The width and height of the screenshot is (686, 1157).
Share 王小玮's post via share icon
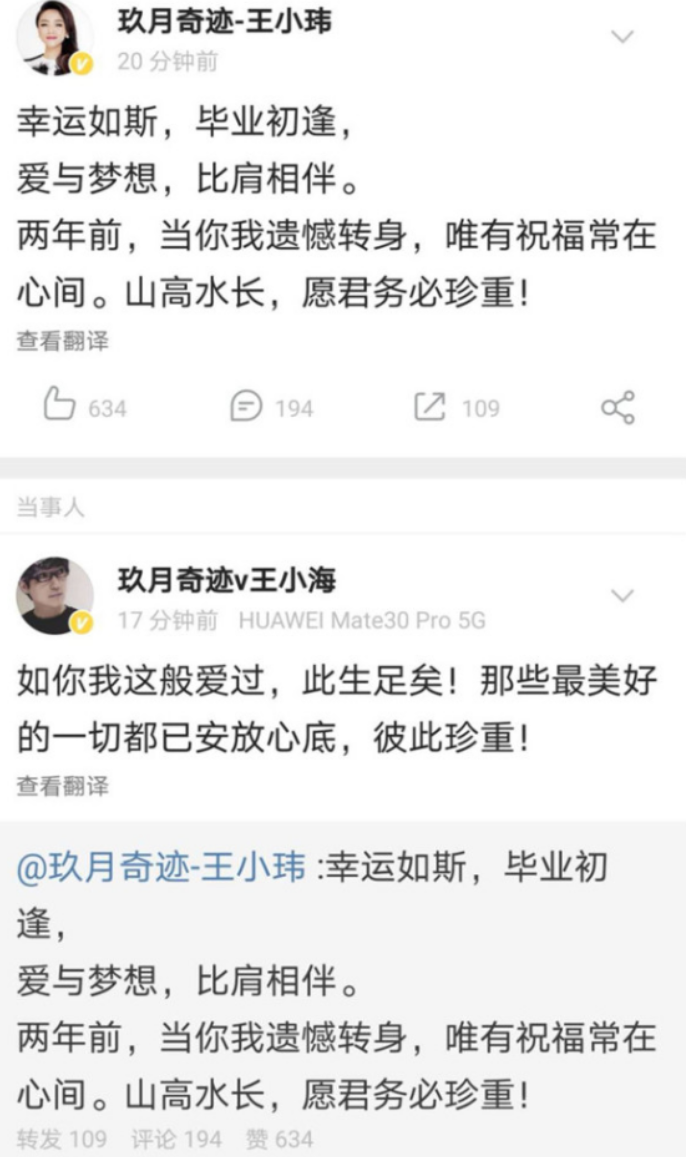point(617,407)
